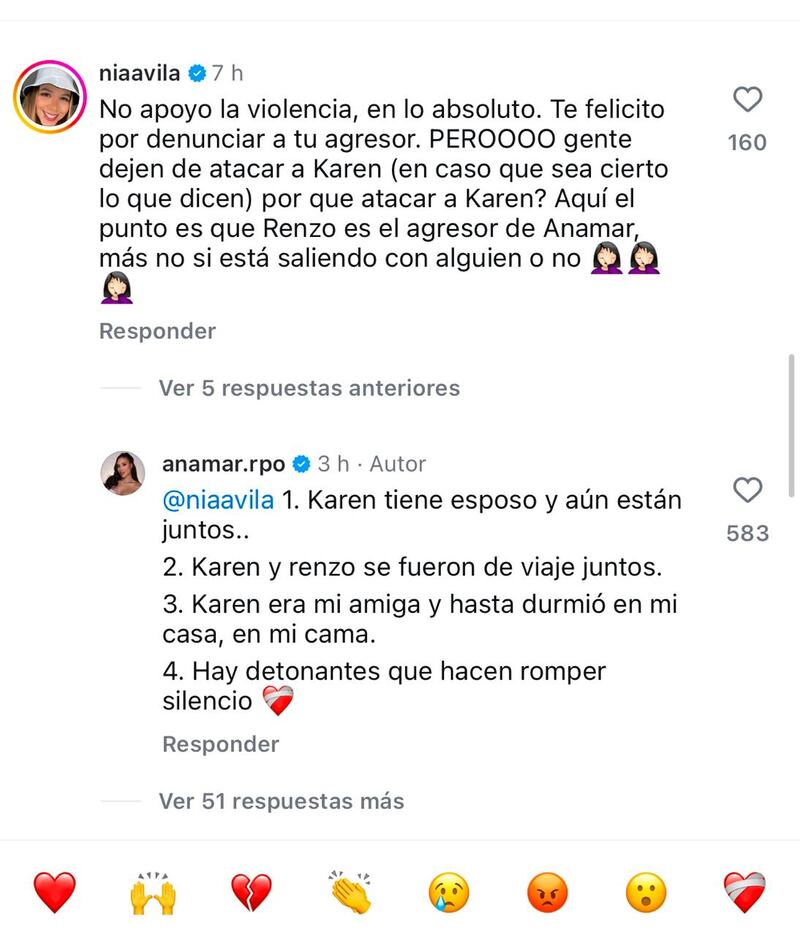
Task: Insert the clapping hands emoji
Action: (x=349, y=892)
